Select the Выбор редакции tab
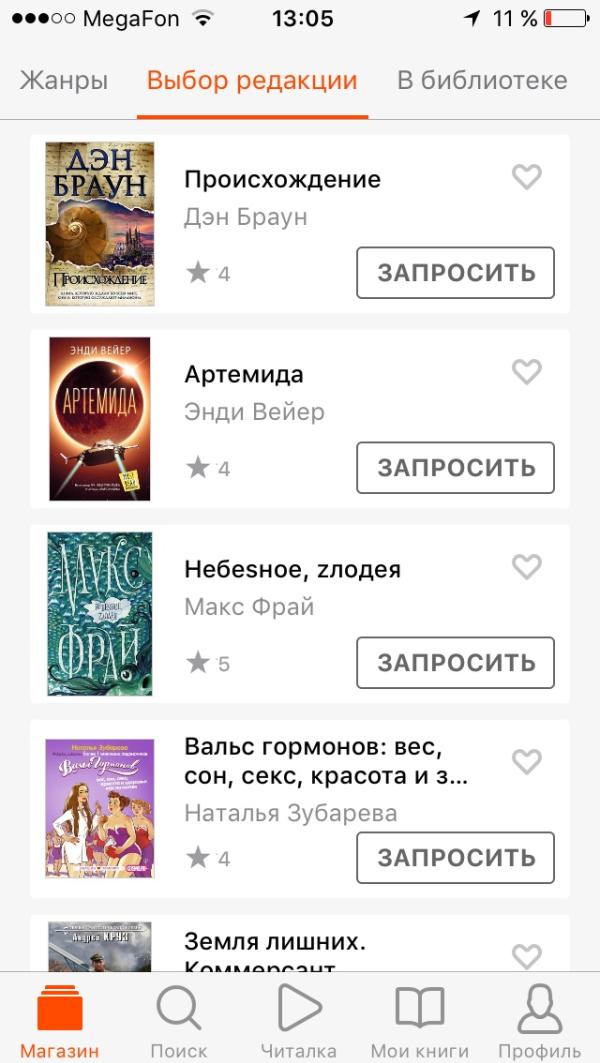Image resolution: width=600 pixels, height=1063 pixels. pyautogui.click(x=252, y=81)
